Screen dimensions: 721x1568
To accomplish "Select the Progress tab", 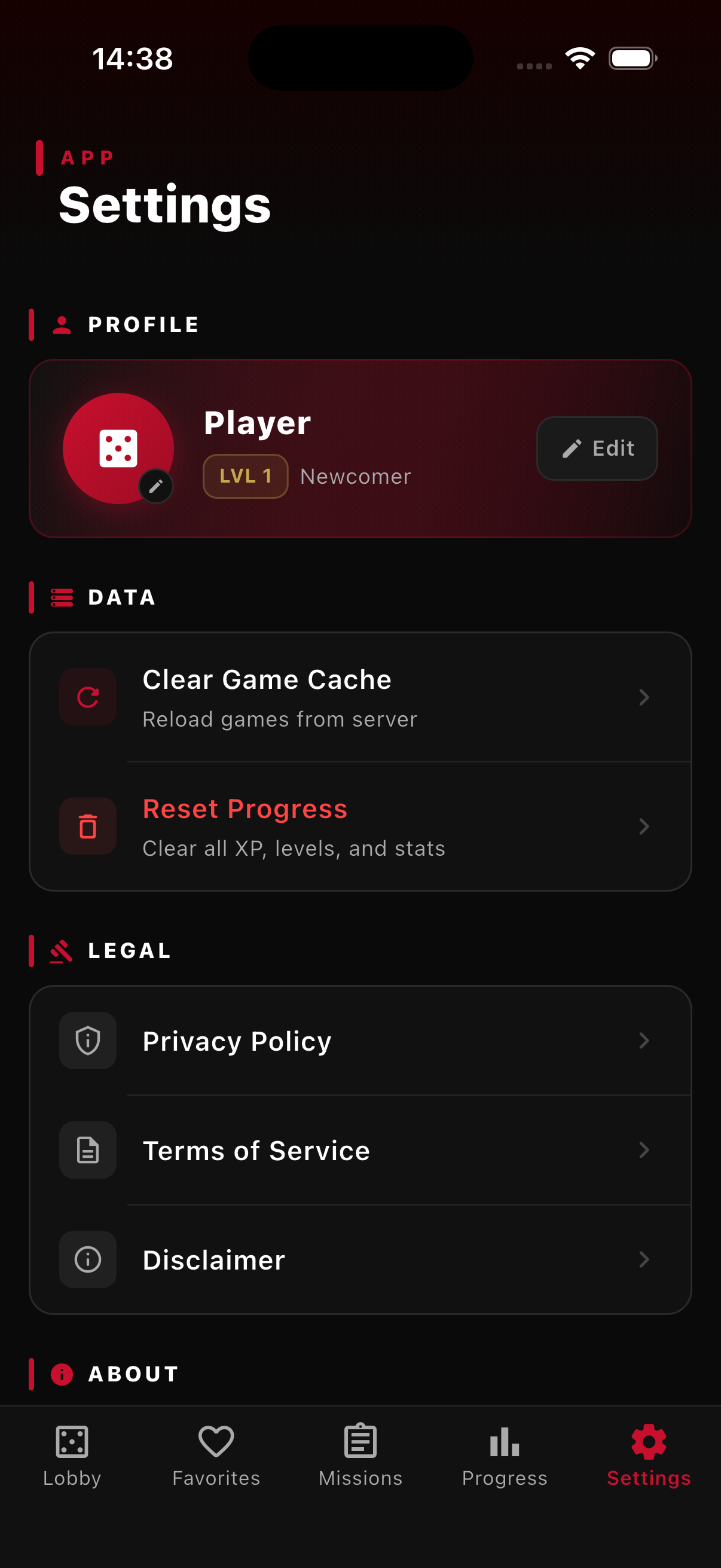I will click(x=505, y=1461).
